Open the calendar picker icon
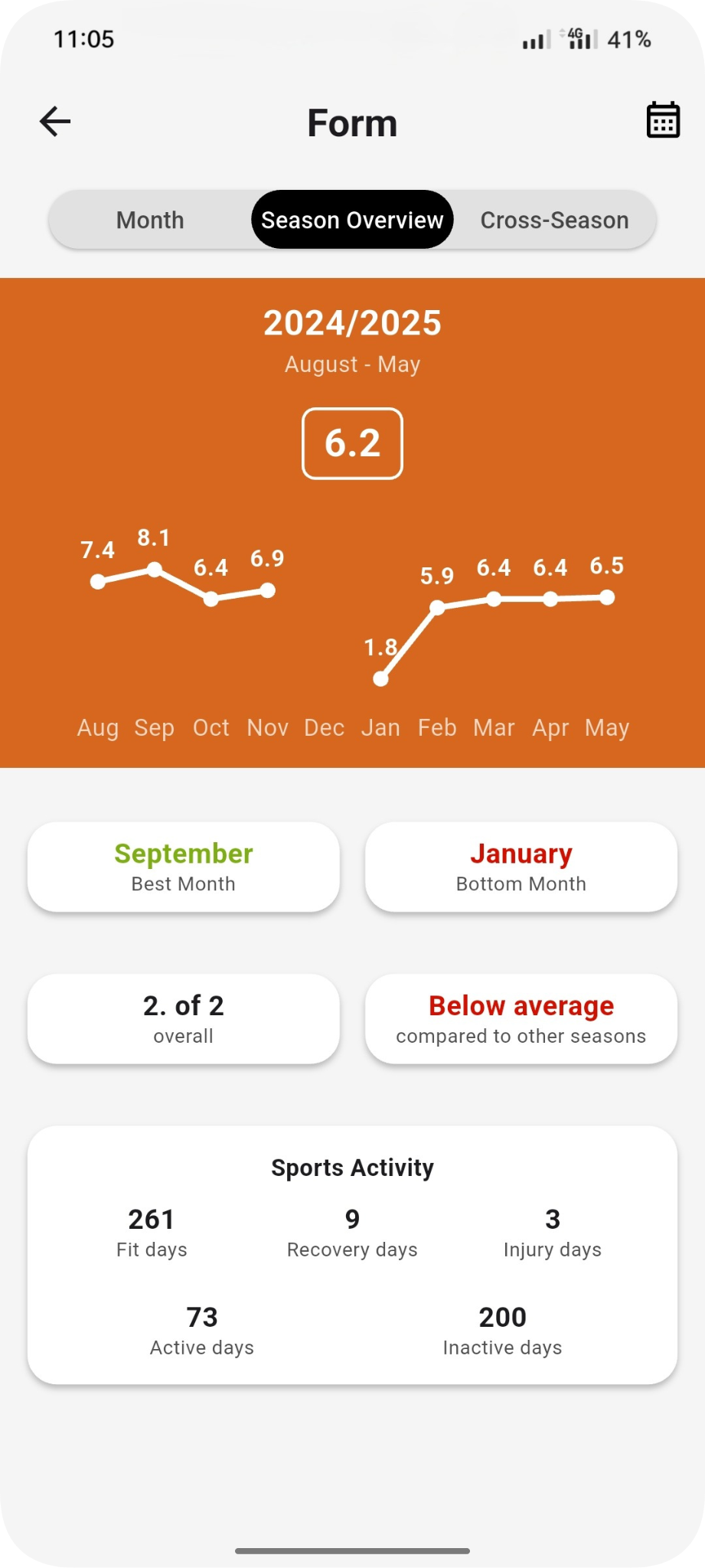This screenshot has height=1568, width=705. click(661, 119)
